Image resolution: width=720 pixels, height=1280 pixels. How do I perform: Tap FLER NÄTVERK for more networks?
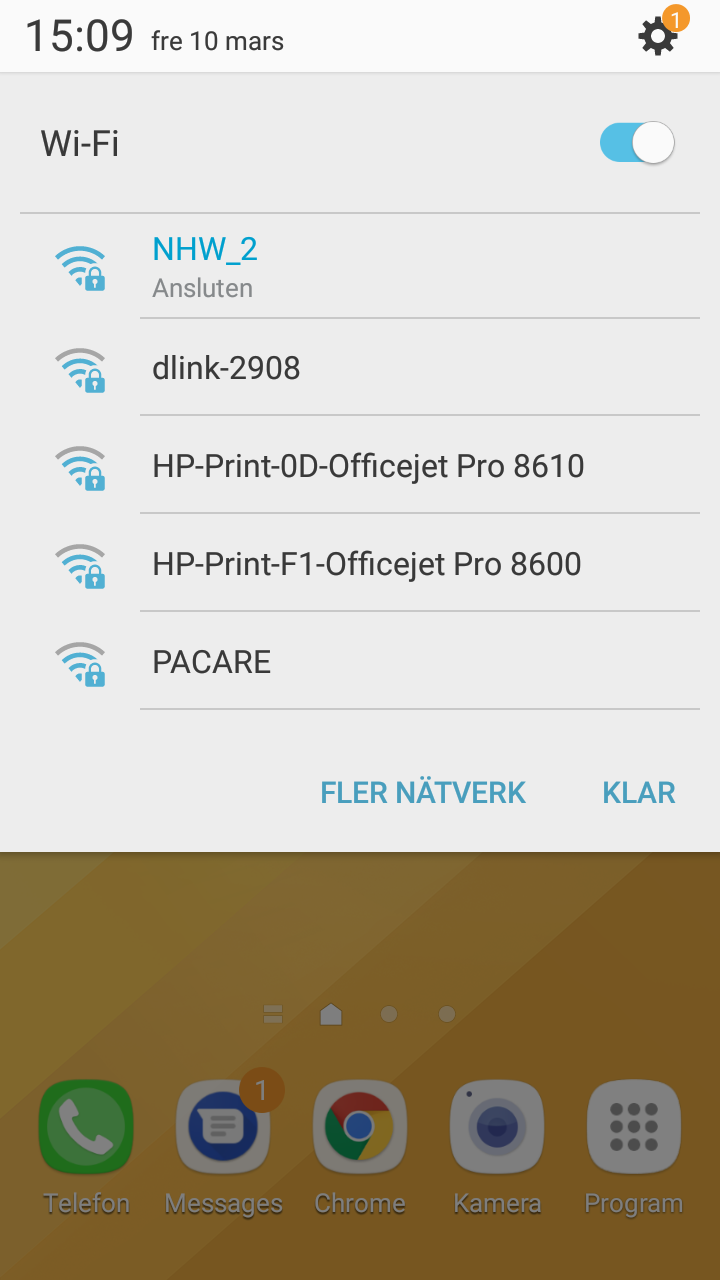tap(423, 793)
